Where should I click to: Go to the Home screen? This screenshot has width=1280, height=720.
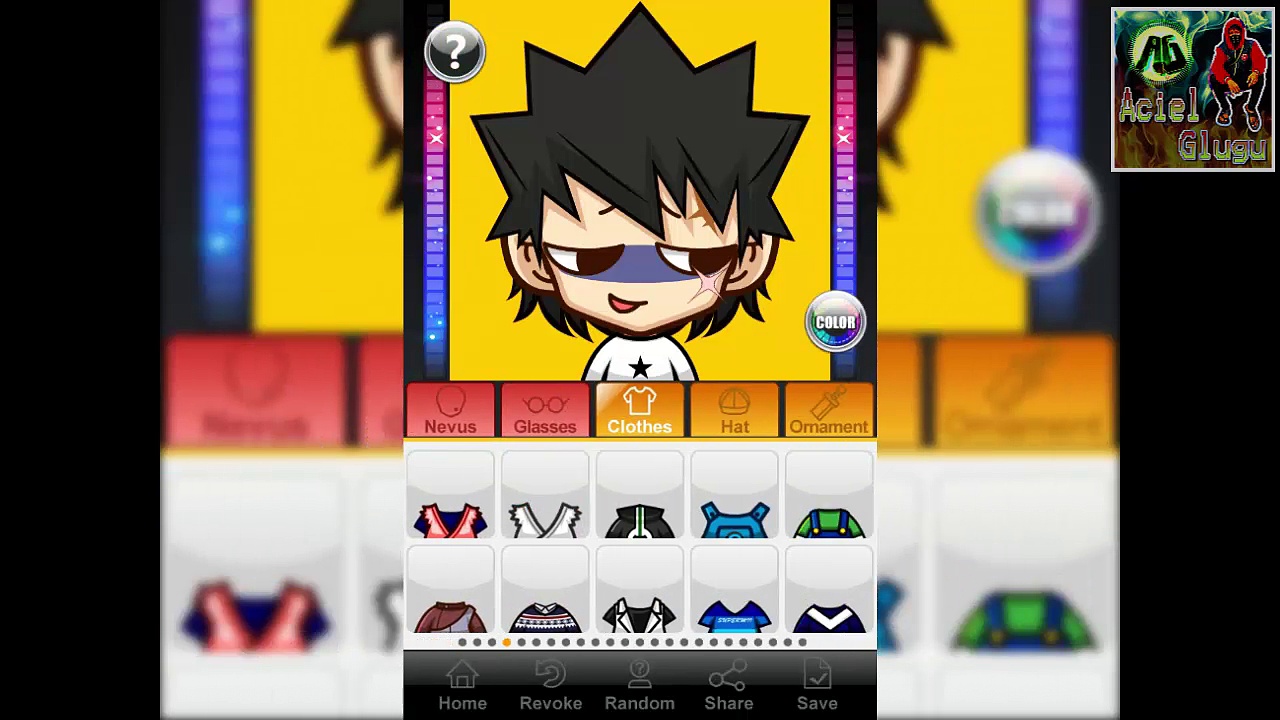pos(462,688)
